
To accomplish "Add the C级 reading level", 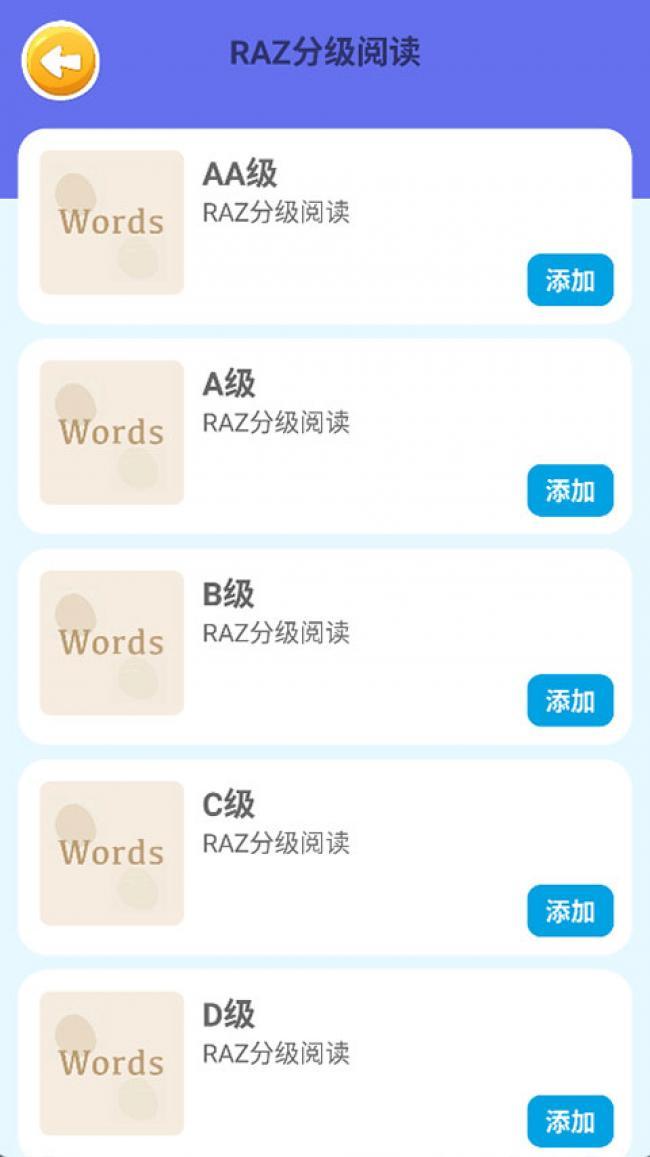I will (570, 911).
